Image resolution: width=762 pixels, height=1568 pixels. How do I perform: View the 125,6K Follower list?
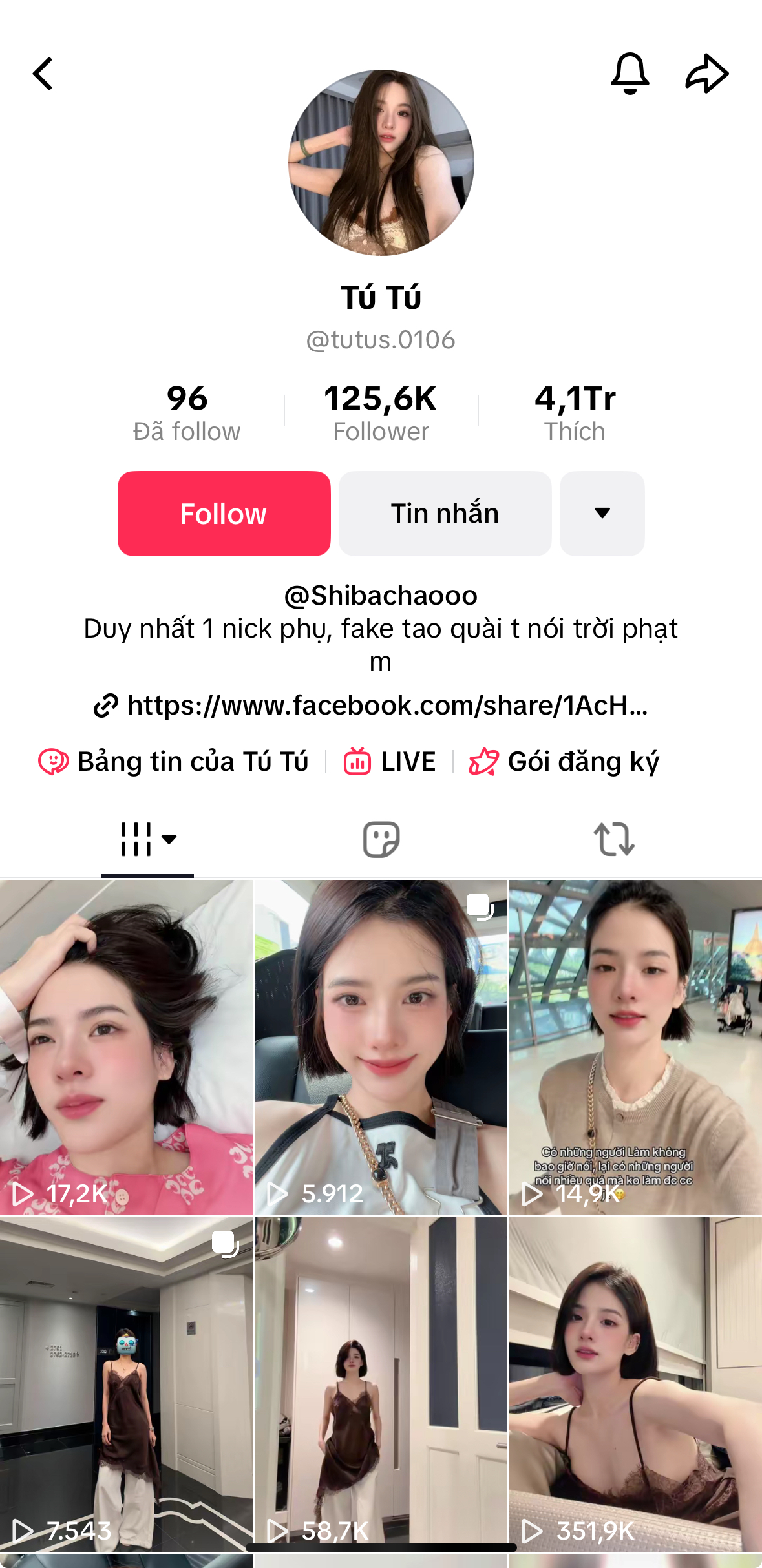pos(381,413)
